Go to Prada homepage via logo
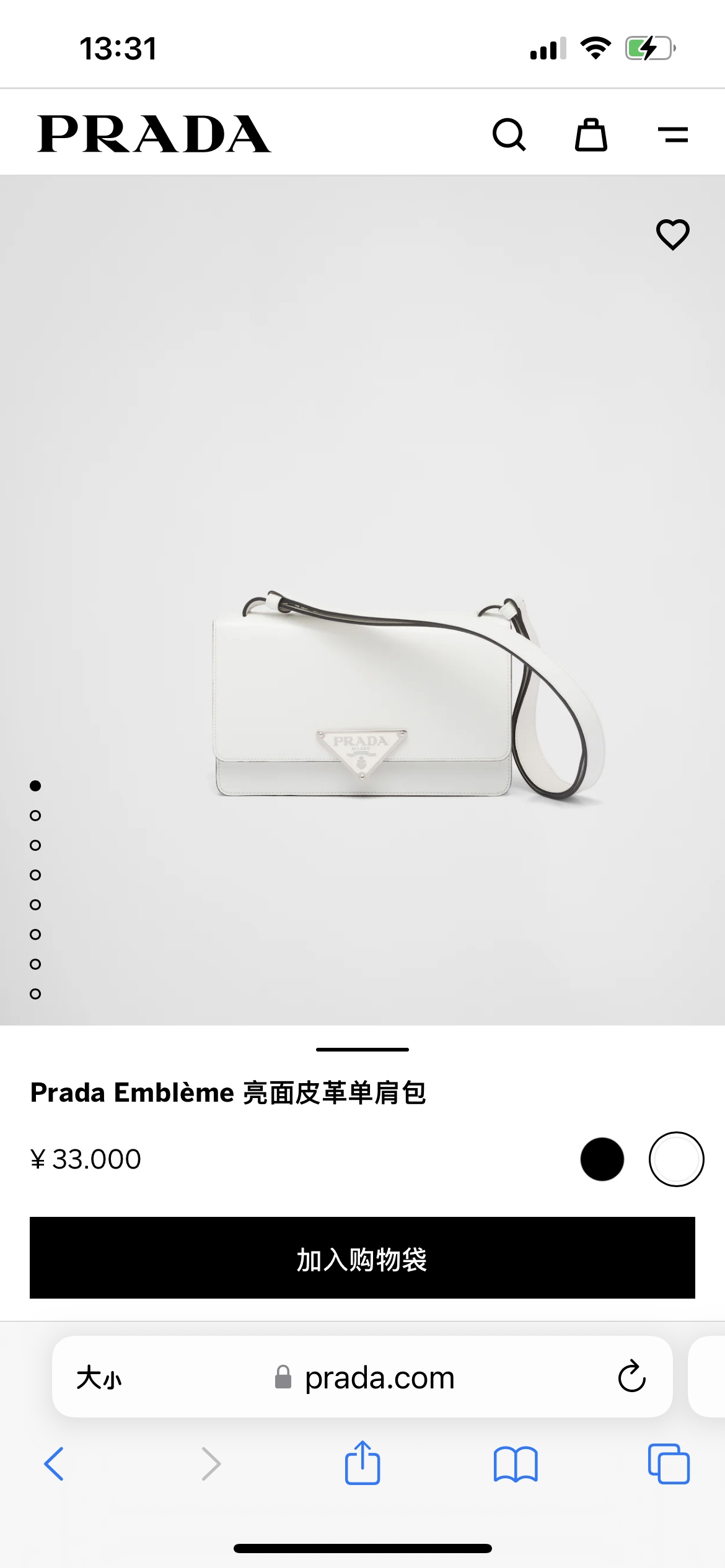This screenshot has width=725, height=1568. pos(154,134)
